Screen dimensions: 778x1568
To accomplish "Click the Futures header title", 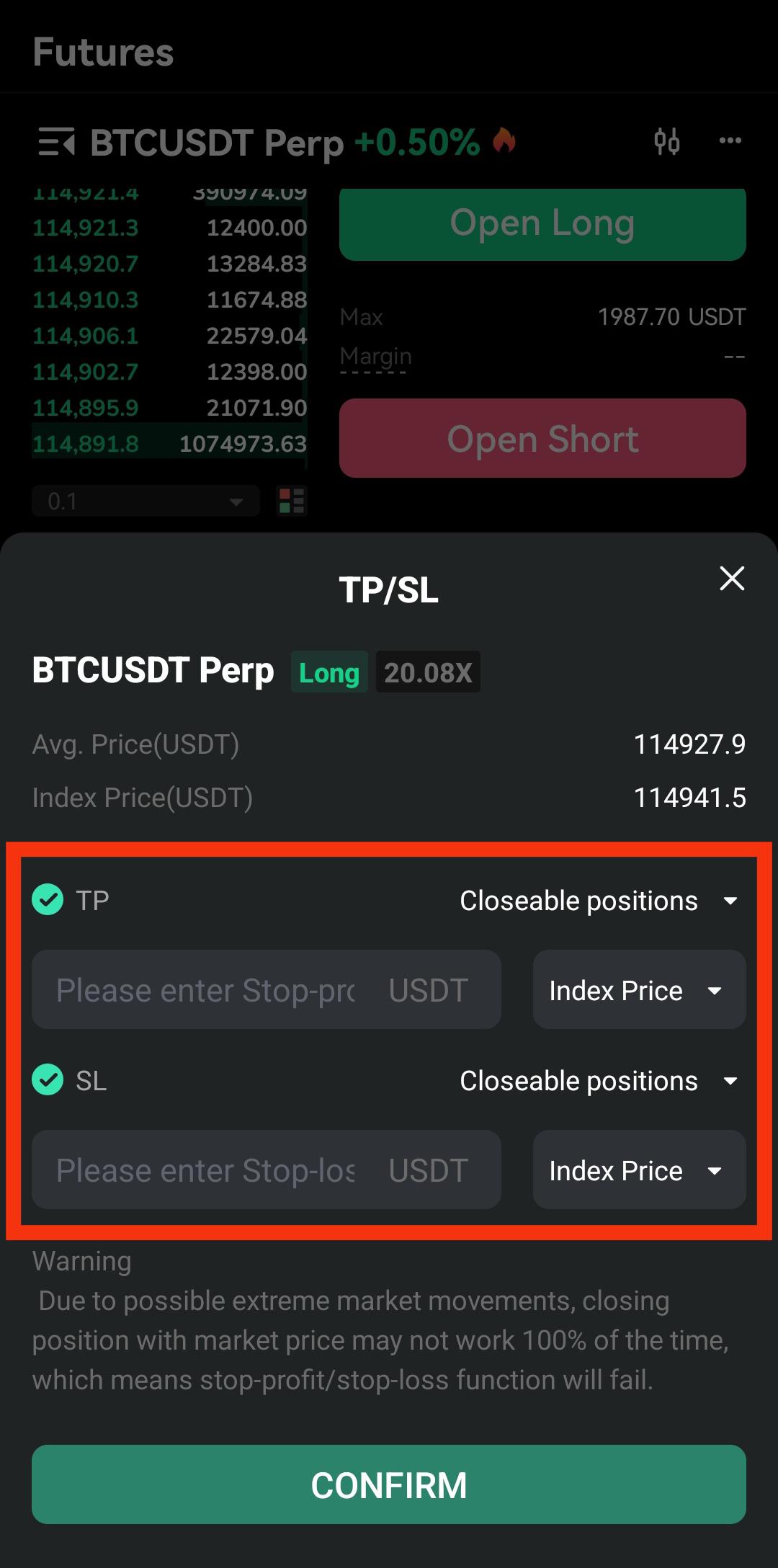I will [x=103, y=52].
